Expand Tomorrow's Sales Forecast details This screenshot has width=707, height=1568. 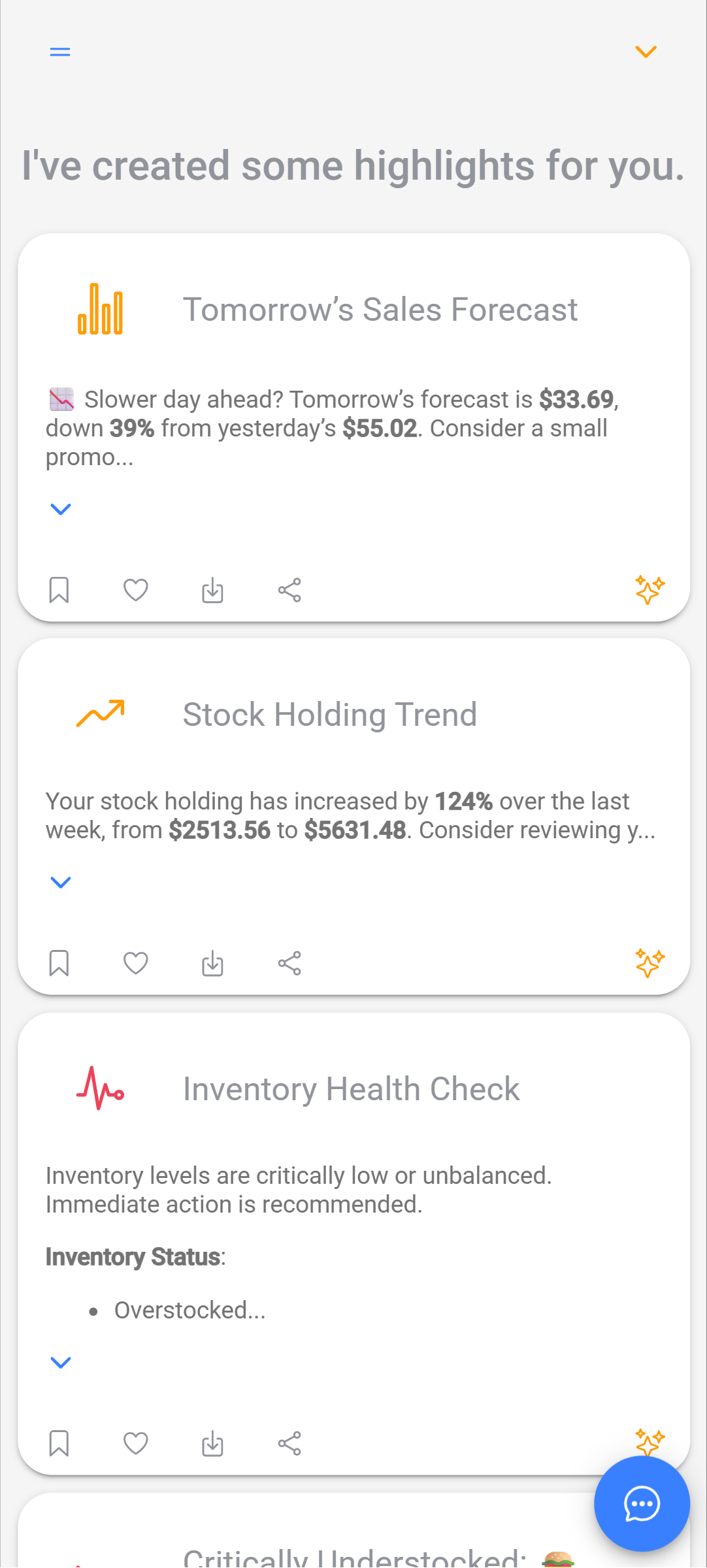click(61, 509)
